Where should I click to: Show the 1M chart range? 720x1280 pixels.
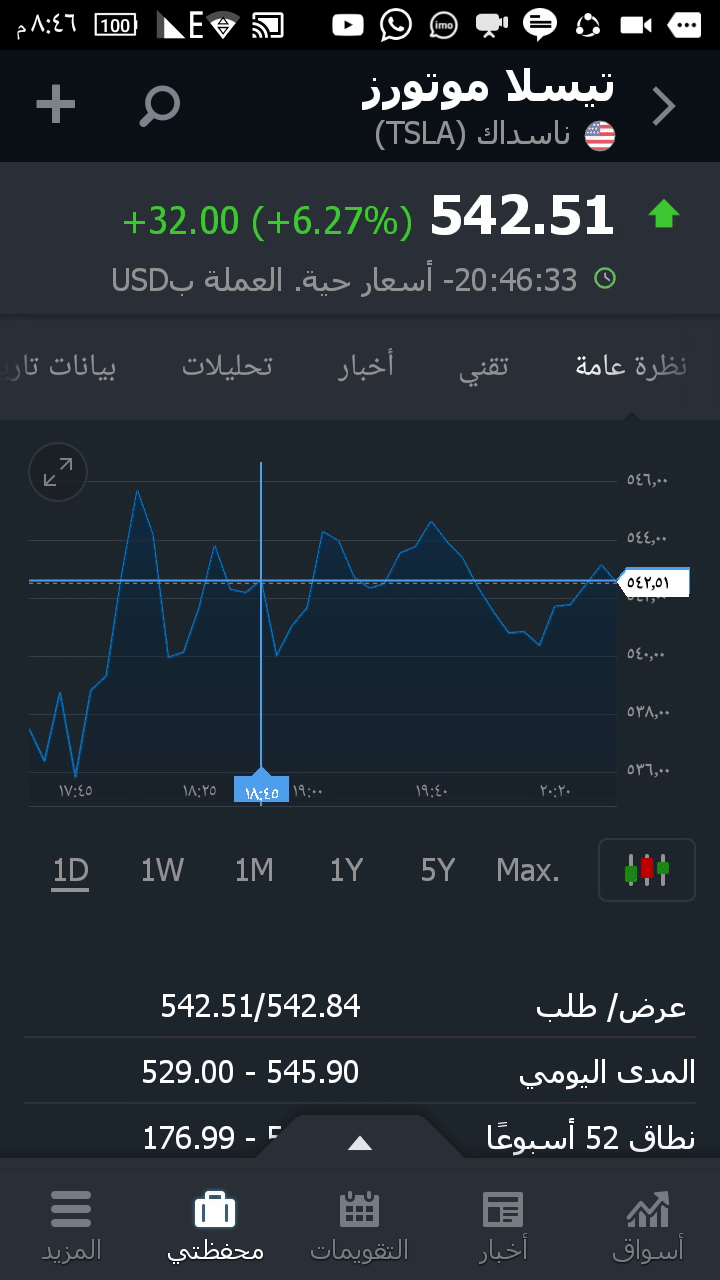(x=254, y=870)
